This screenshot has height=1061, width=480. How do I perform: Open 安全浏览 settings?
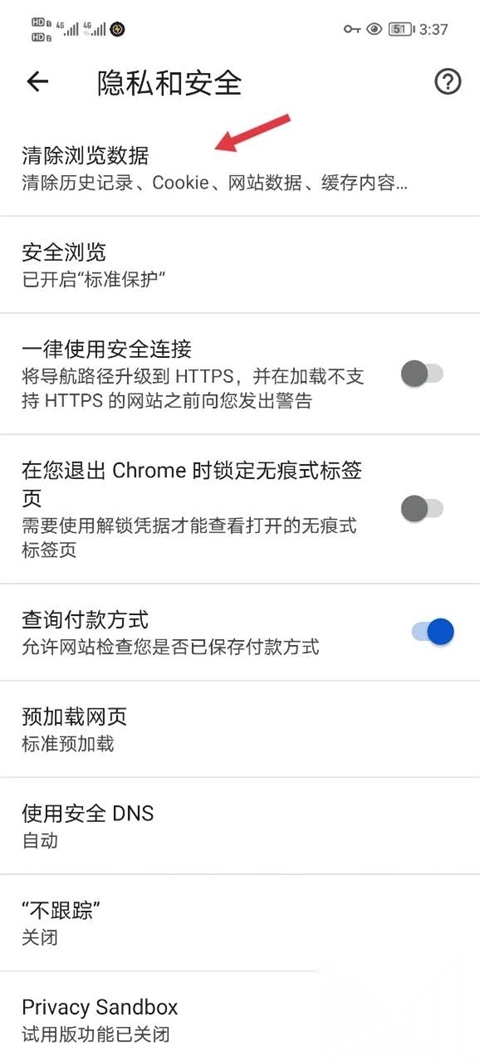tap(240, 265)
